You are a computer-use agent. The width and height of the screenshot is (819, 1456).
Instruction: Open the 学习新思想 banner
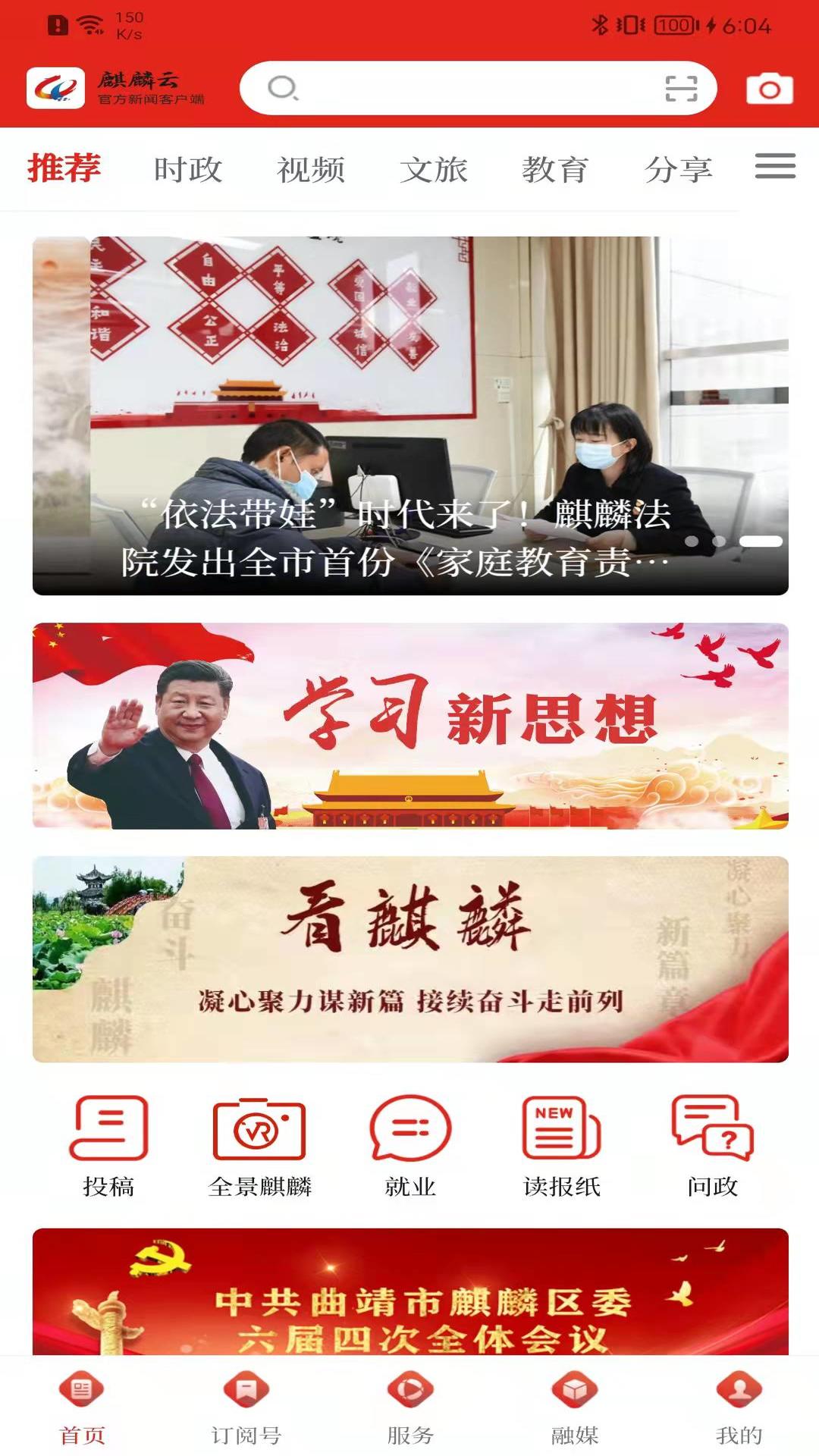(x=409, y=726)
